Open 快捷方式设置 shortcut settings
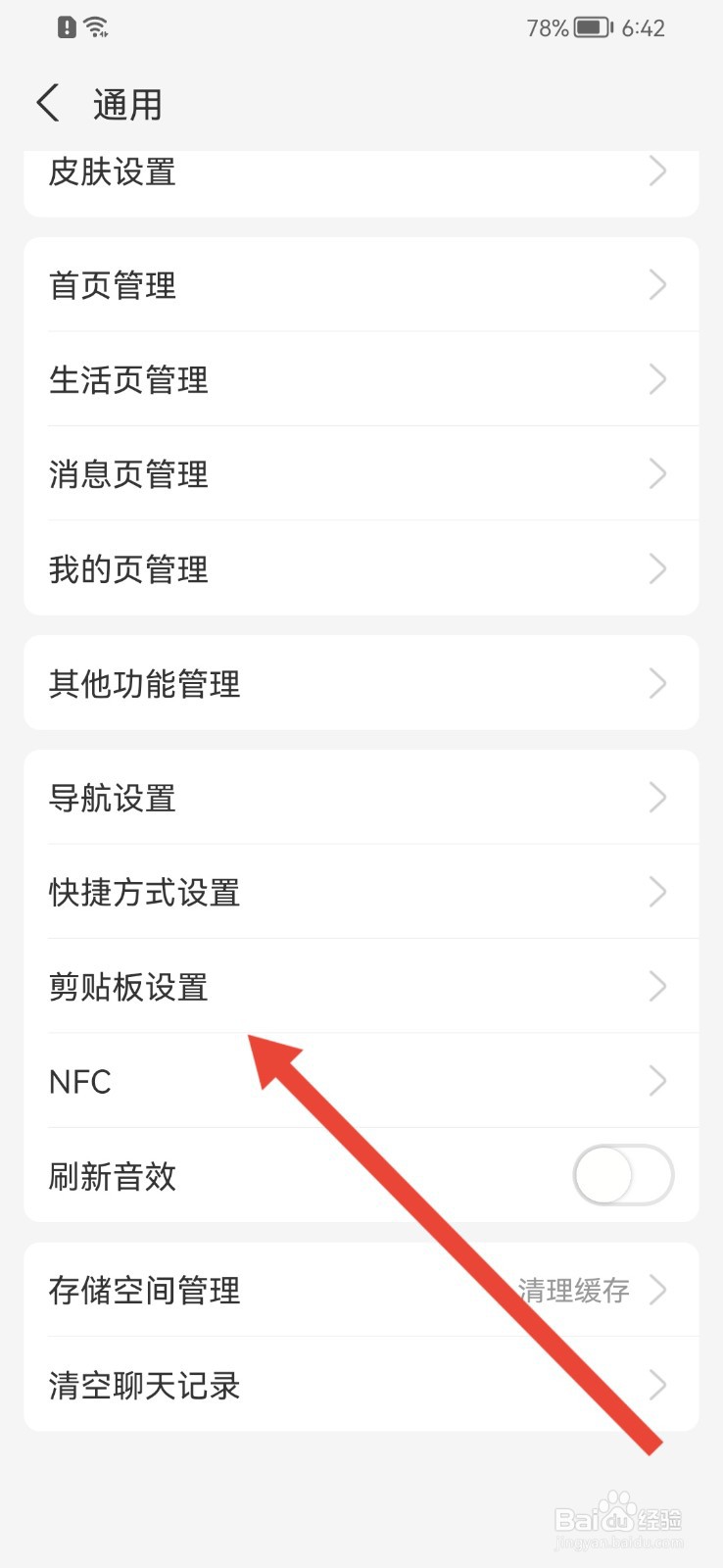 [361, 892]
